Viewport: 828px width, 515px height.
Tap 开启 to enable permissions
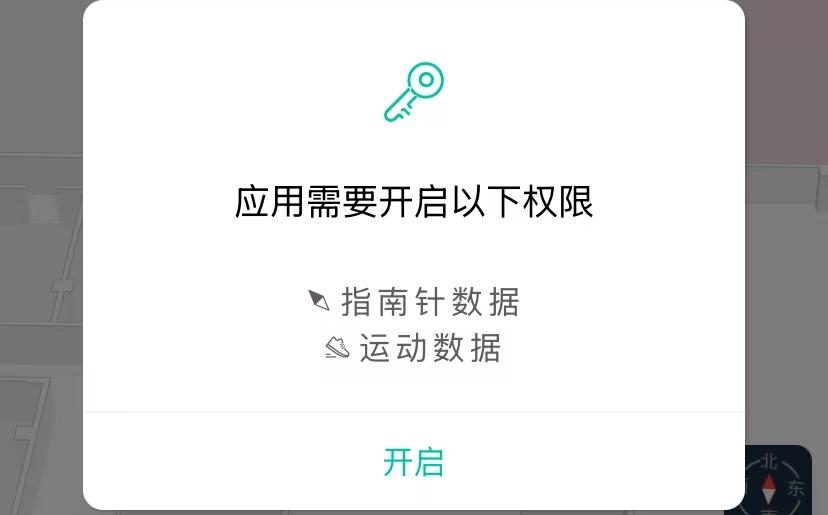(413, 462)
